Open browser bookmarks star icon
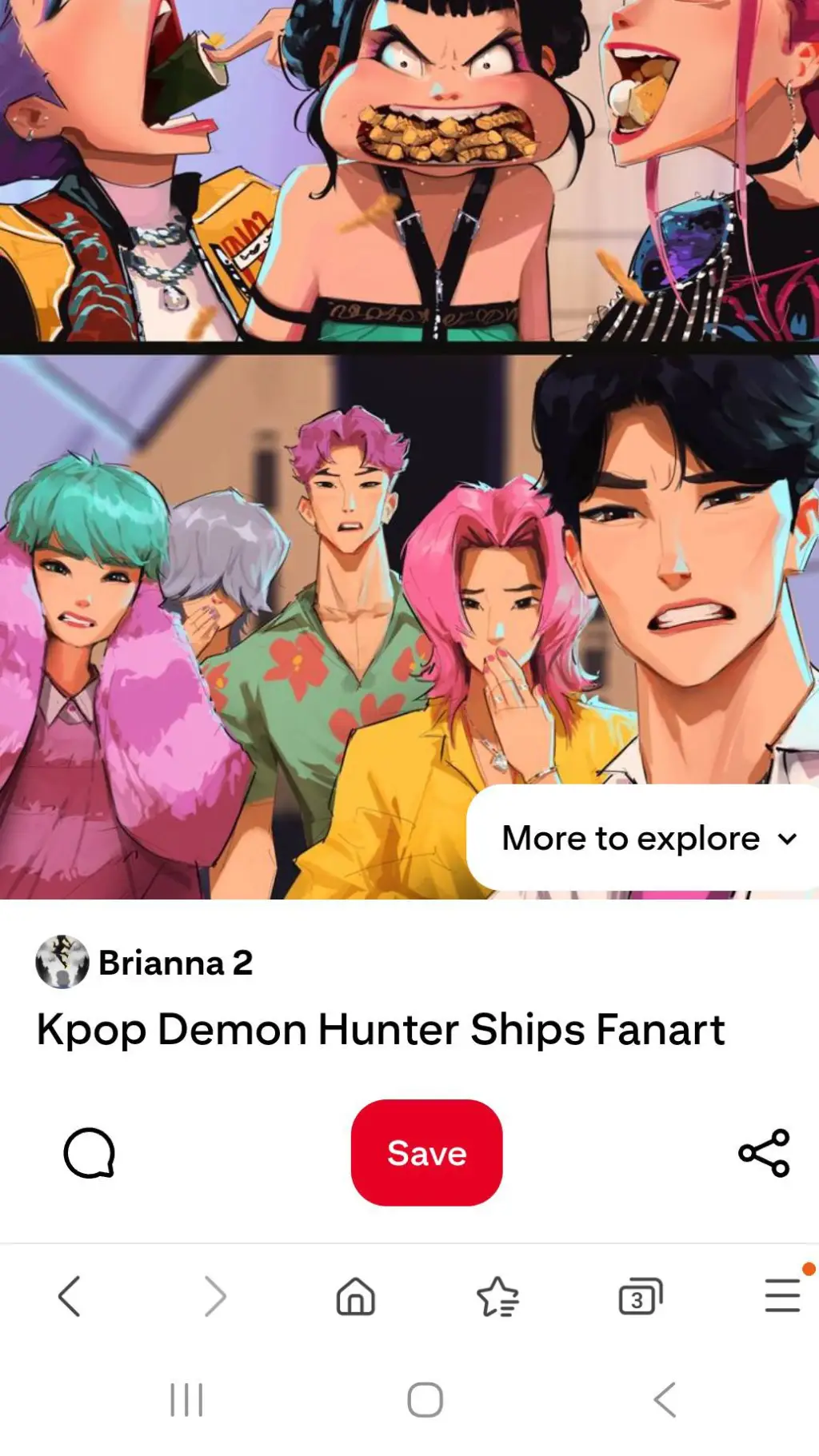Viewport: 819px width, 1456px height. pyautogui.click(x=497, y=1296)
